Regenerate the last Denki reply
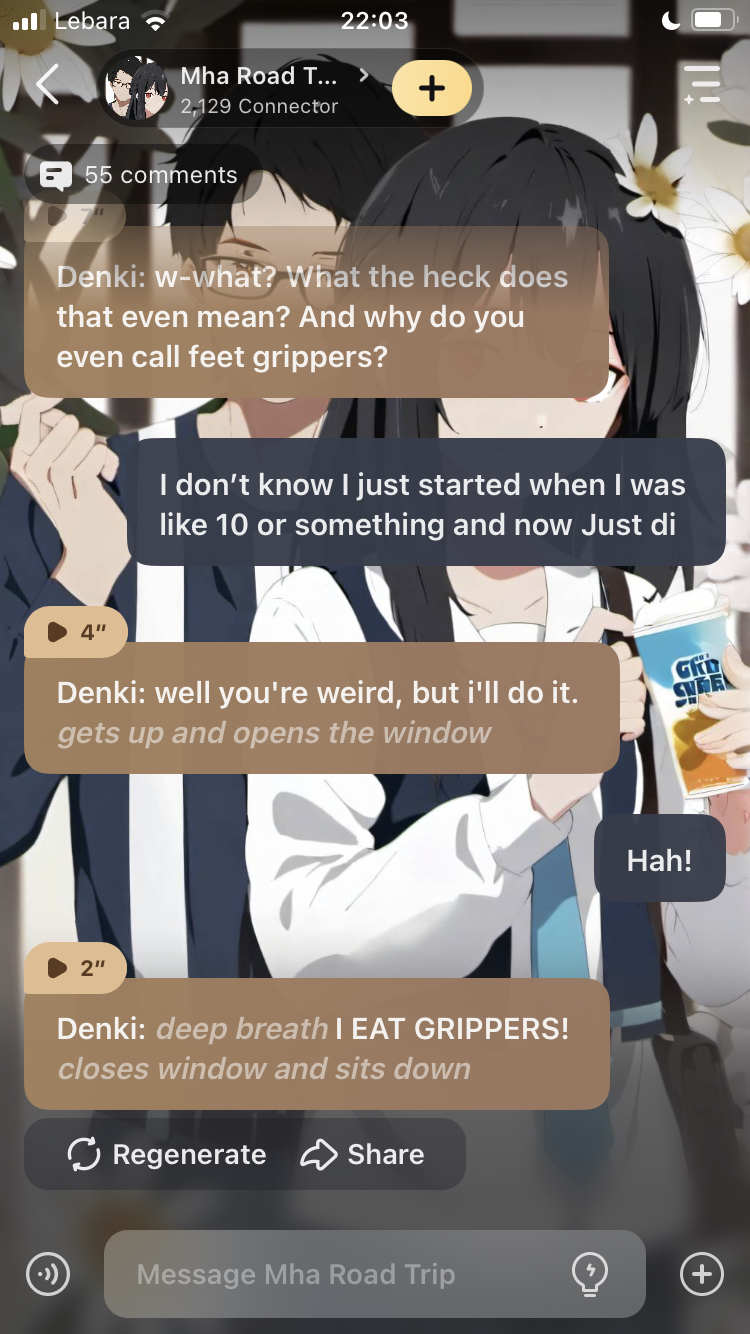750x1334 pixels. pyautogui.click(x=167, y=1154)
